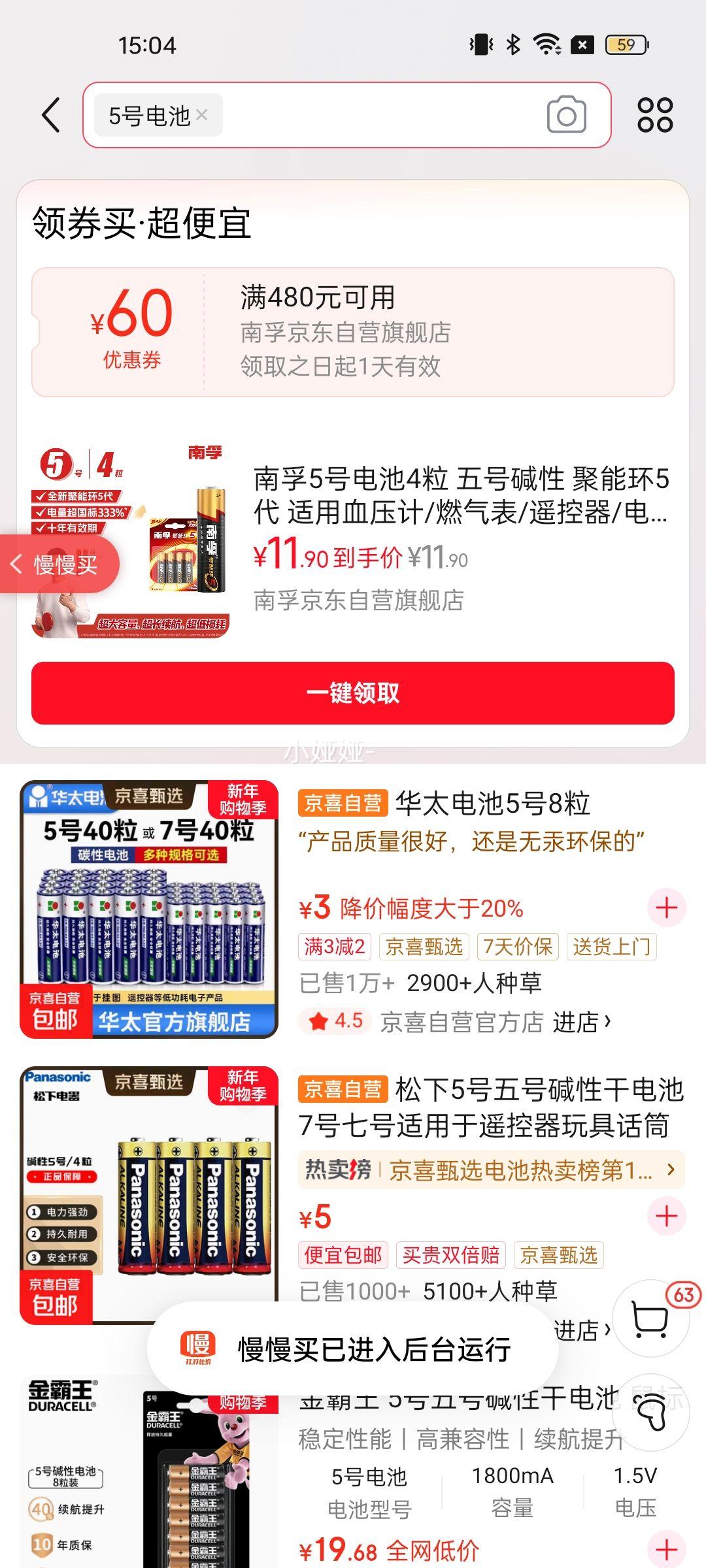Screen dimensions: 706x1568
Task: Go back from search results
Action: (x=51, y=116)
